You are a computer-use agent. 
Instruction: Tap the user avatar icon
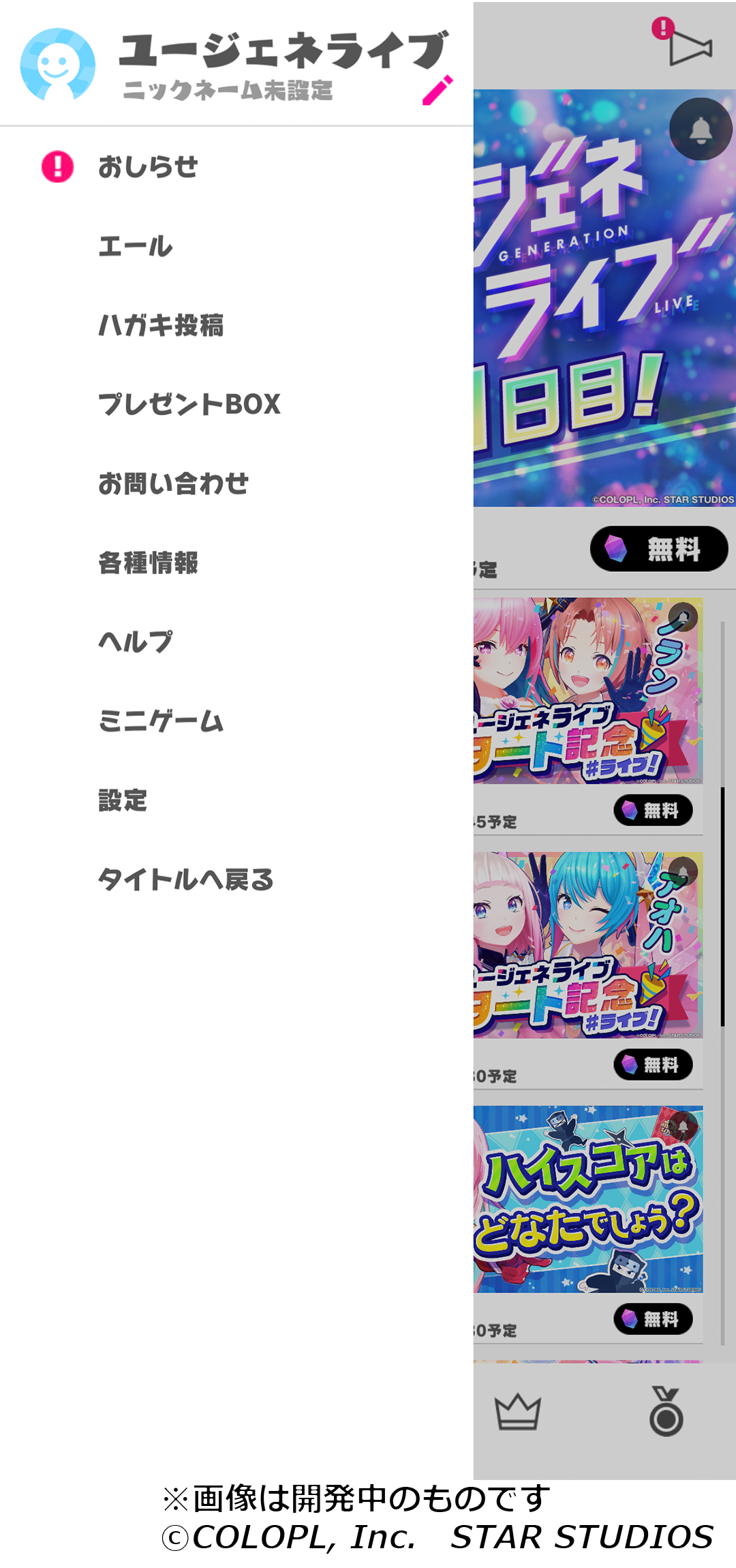(58, 65)
